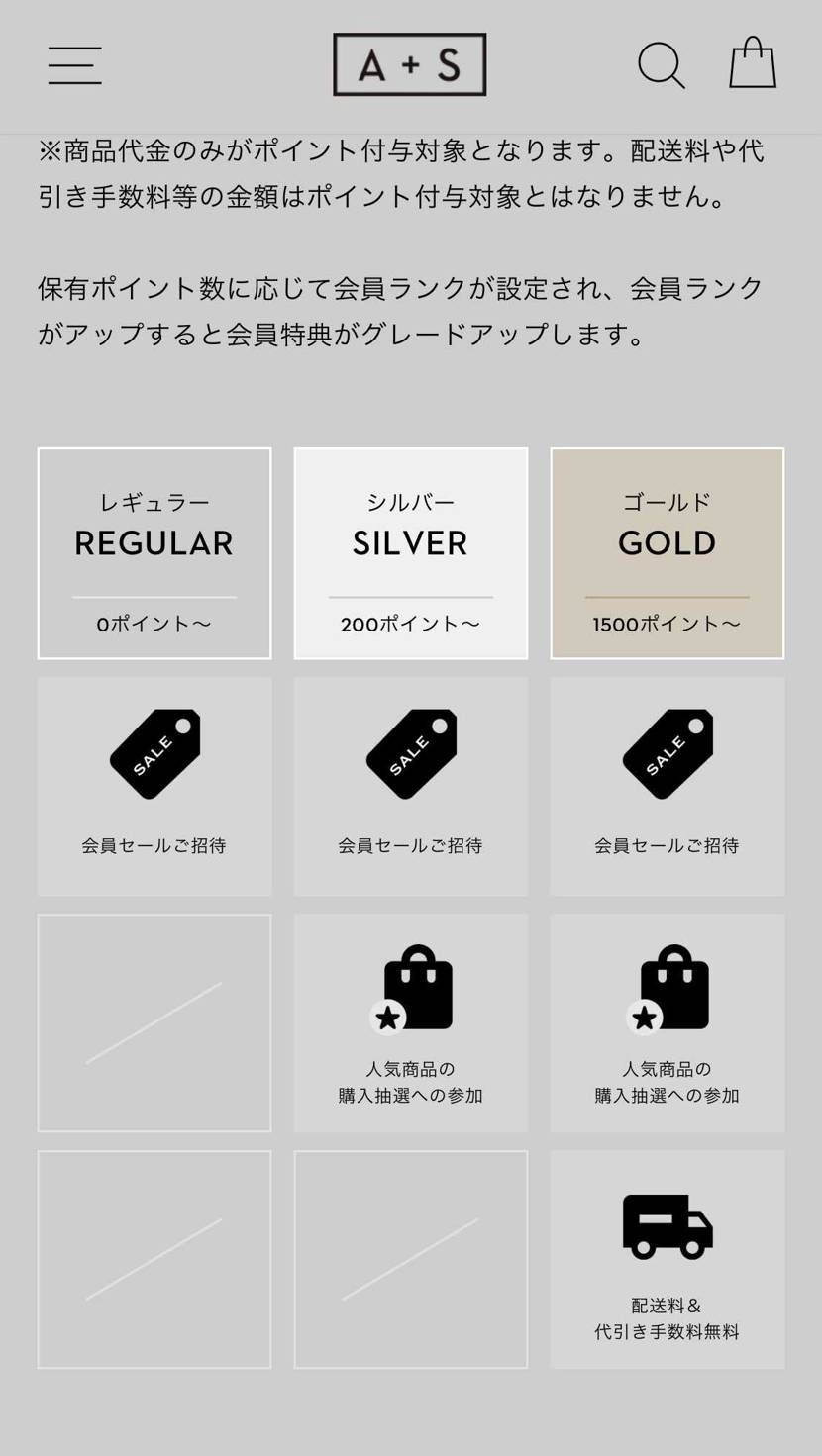The height and width of the screenshot is (1456, 822).
Task: Click the 200ポイント〜 text on SILVER card
Action: (x=410, y=624)
